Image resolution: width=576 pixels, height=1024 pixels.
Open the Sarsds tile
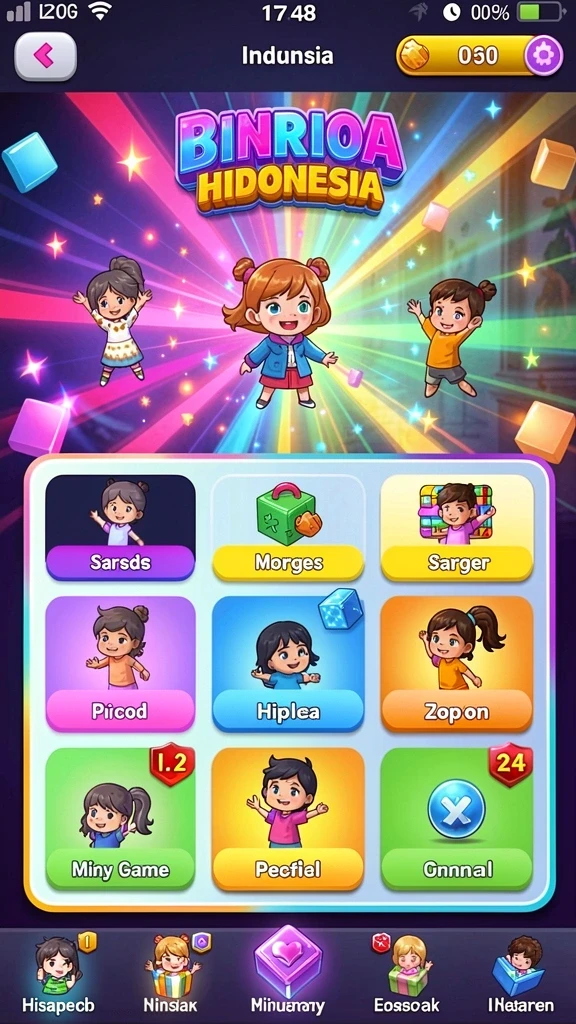point(120,527)
